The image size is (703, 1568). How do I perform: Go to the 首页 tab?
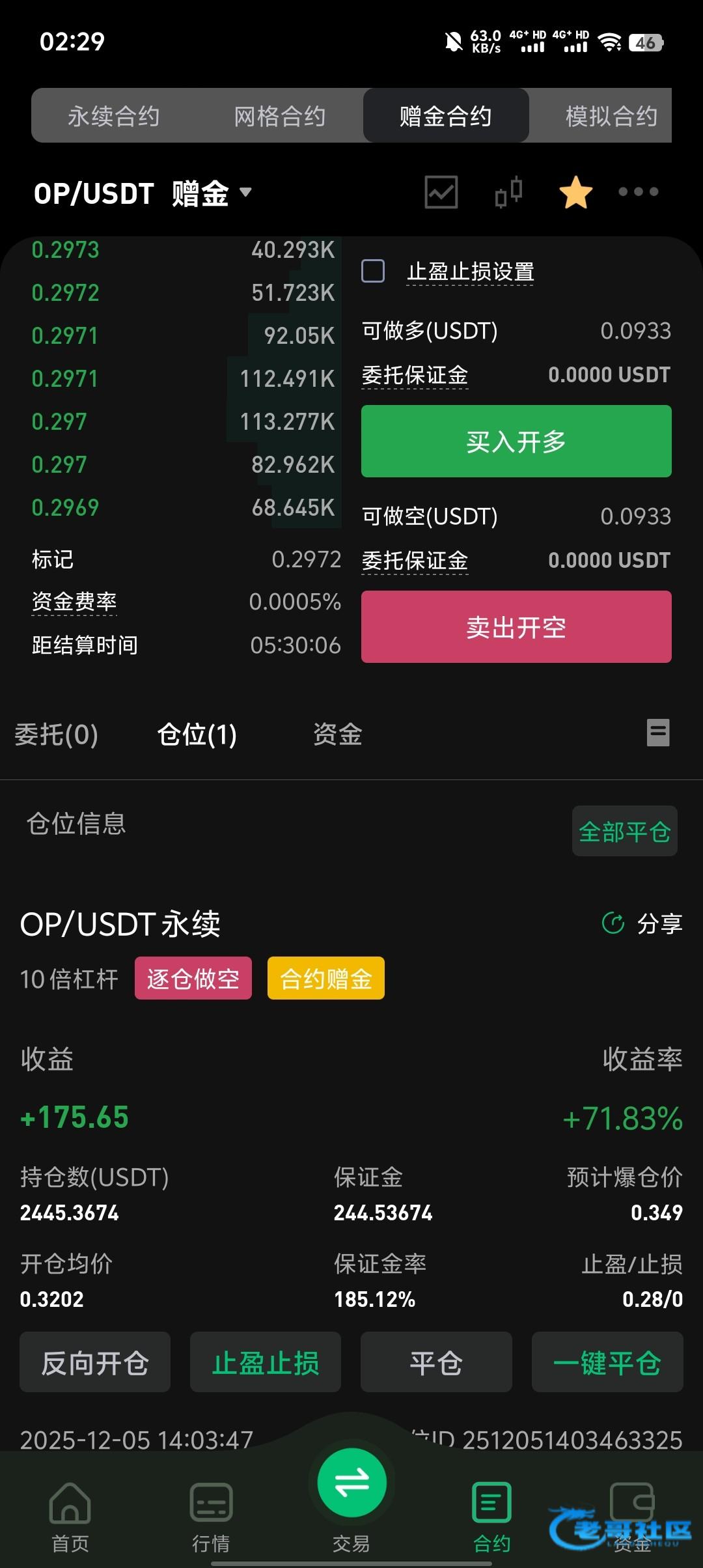(70, 1517)
